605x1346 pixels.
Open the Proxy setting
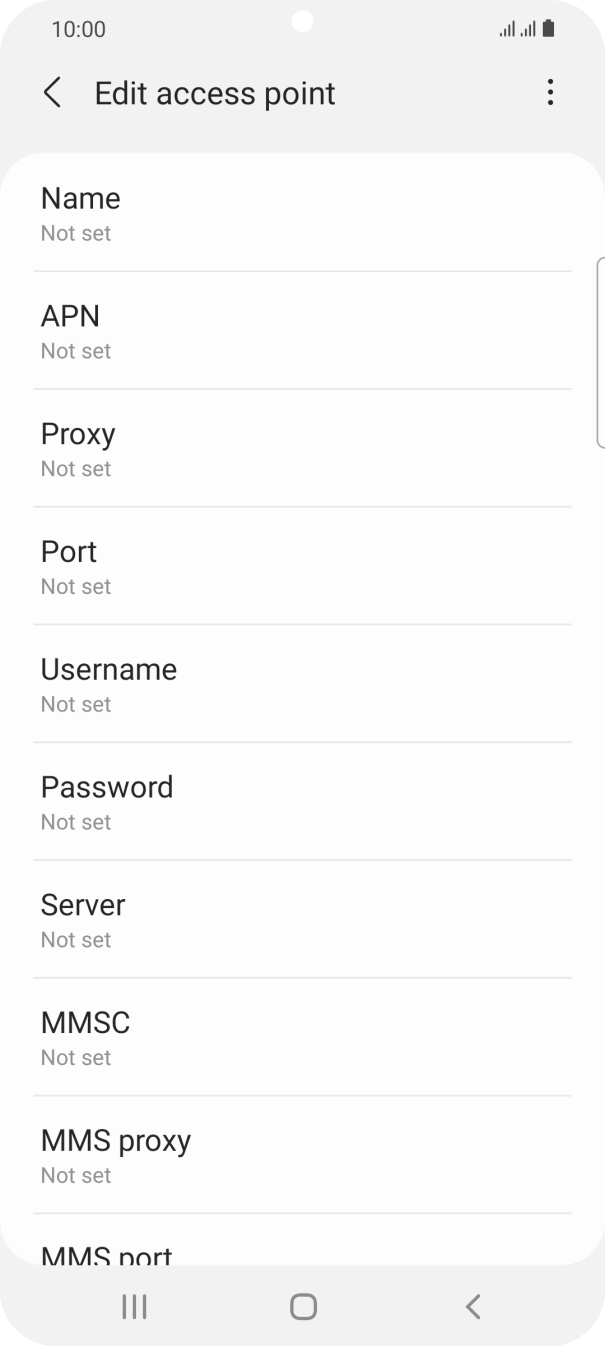click(302, 448)
